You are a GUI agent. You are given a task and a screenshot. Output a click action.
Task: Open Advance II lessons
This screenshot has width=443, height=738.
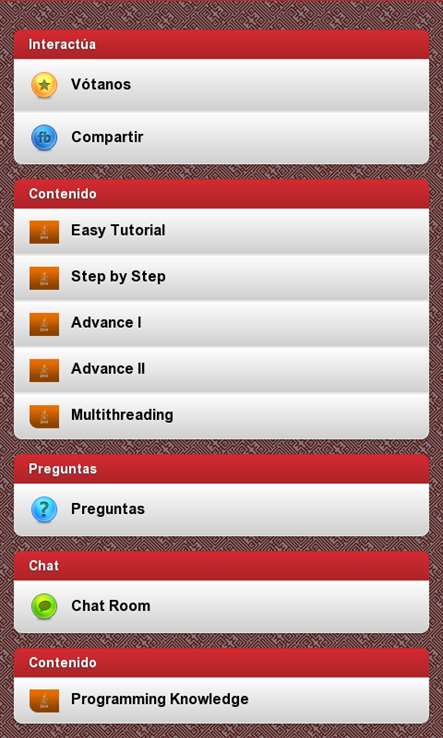[x=221, y=369]
